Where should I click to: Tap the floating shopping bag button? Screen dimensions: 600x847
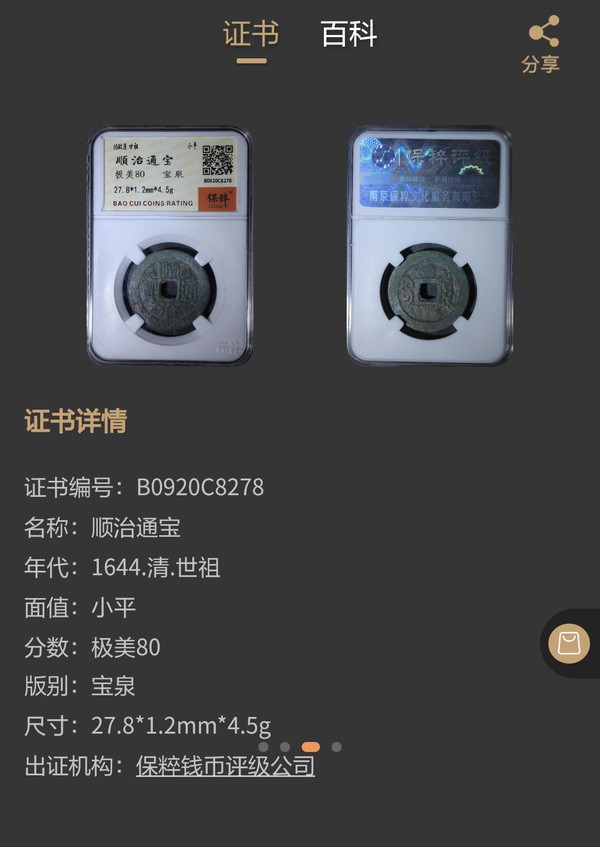(x=569, y=643)
